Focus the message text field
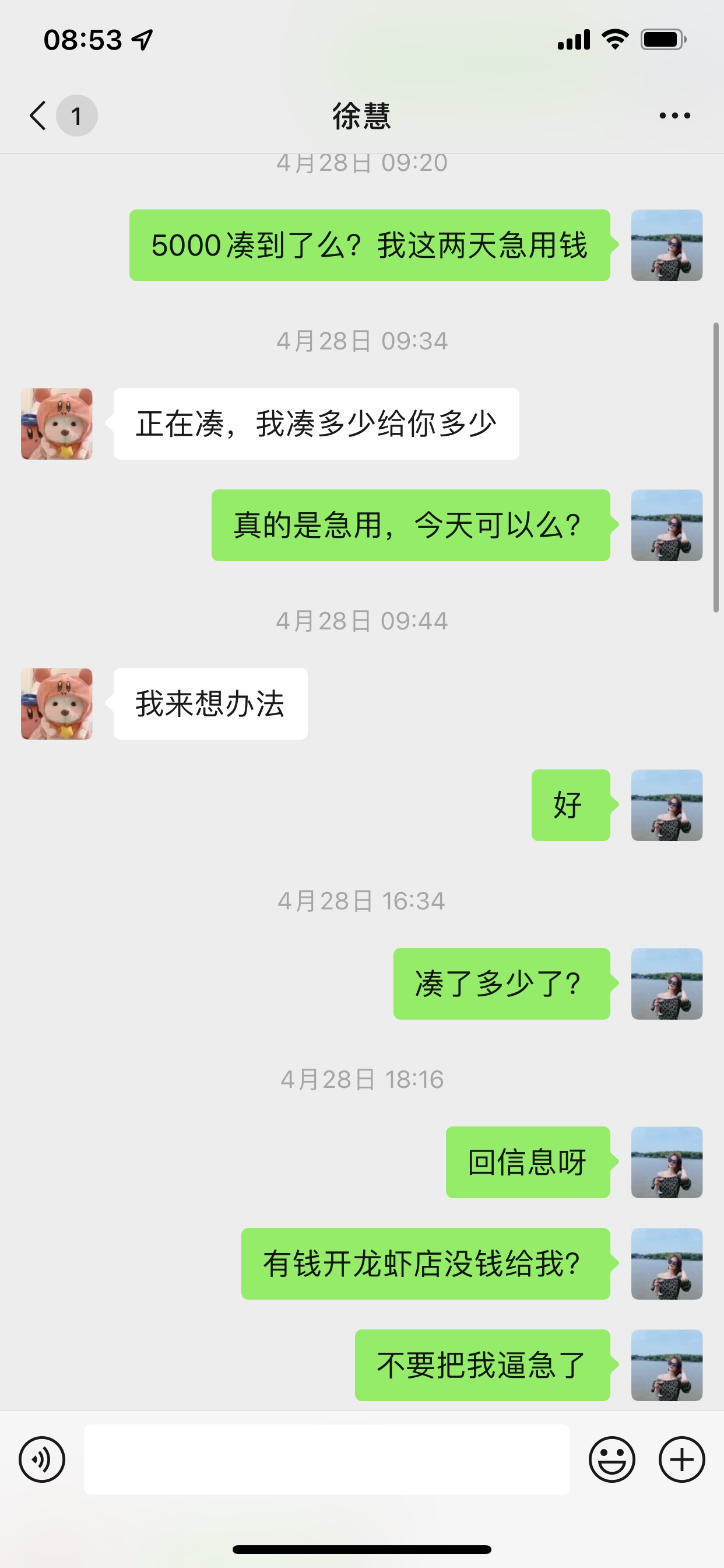The image size is (724, 1568). 326,1459
